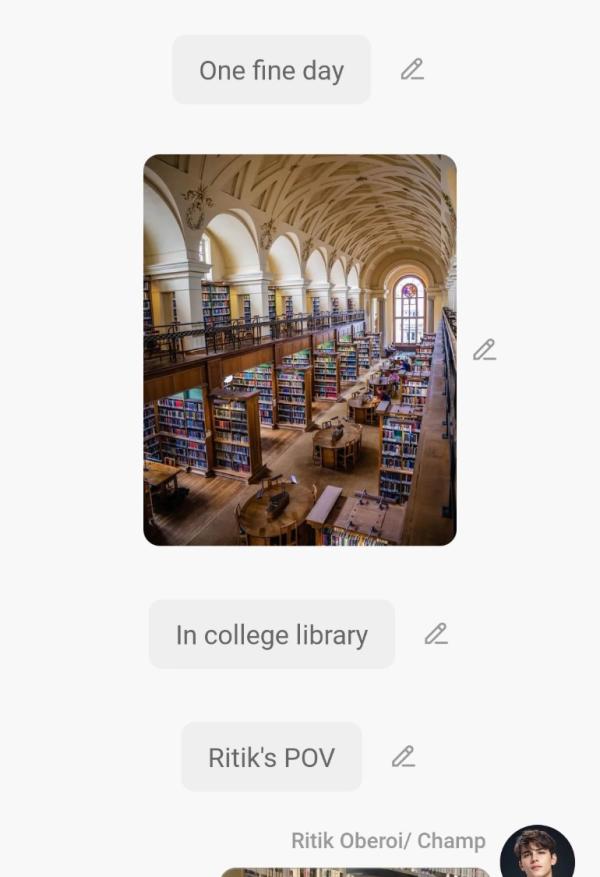
Task: Open the library photo in full view
Action: click(300, 350)
